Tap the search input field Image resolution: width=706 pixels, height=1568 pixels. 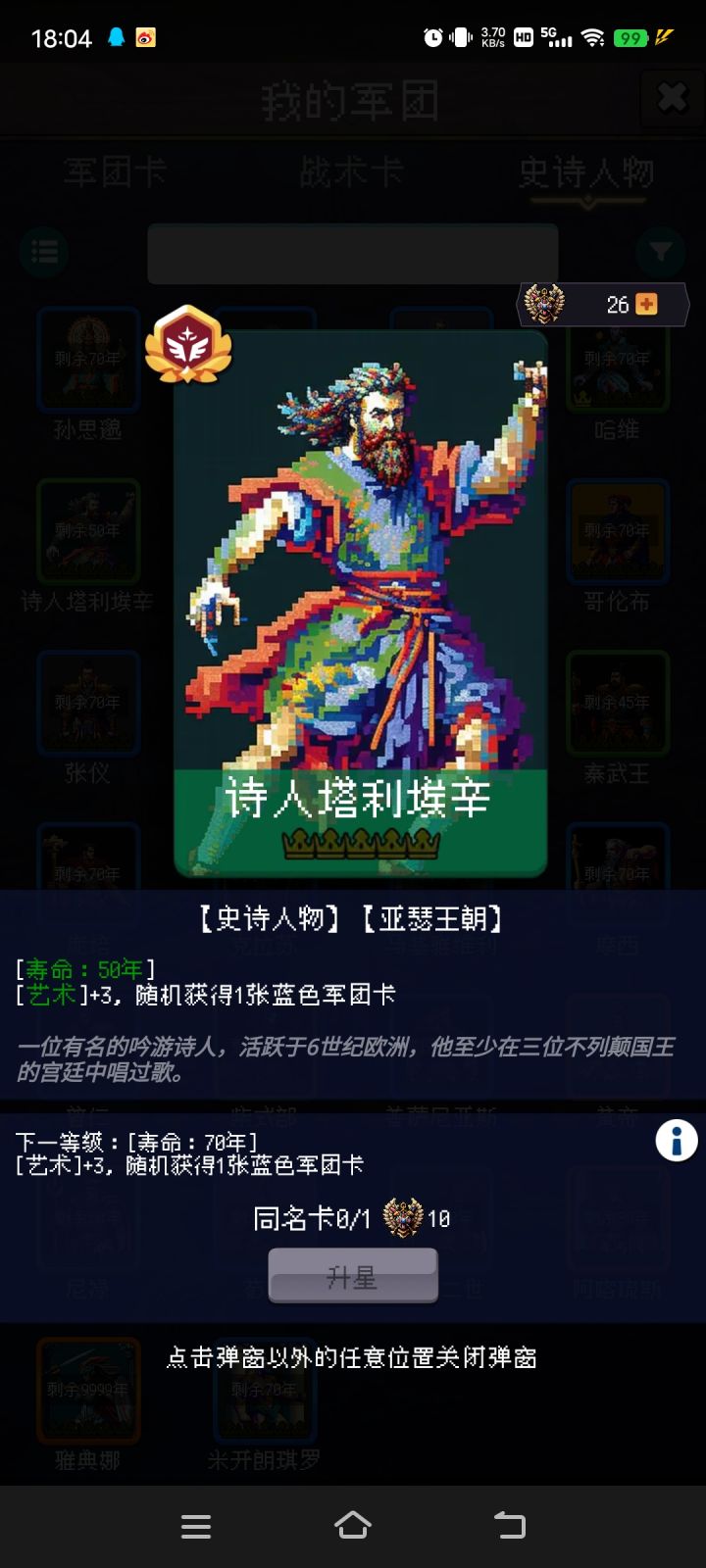[x=353, y=254]
